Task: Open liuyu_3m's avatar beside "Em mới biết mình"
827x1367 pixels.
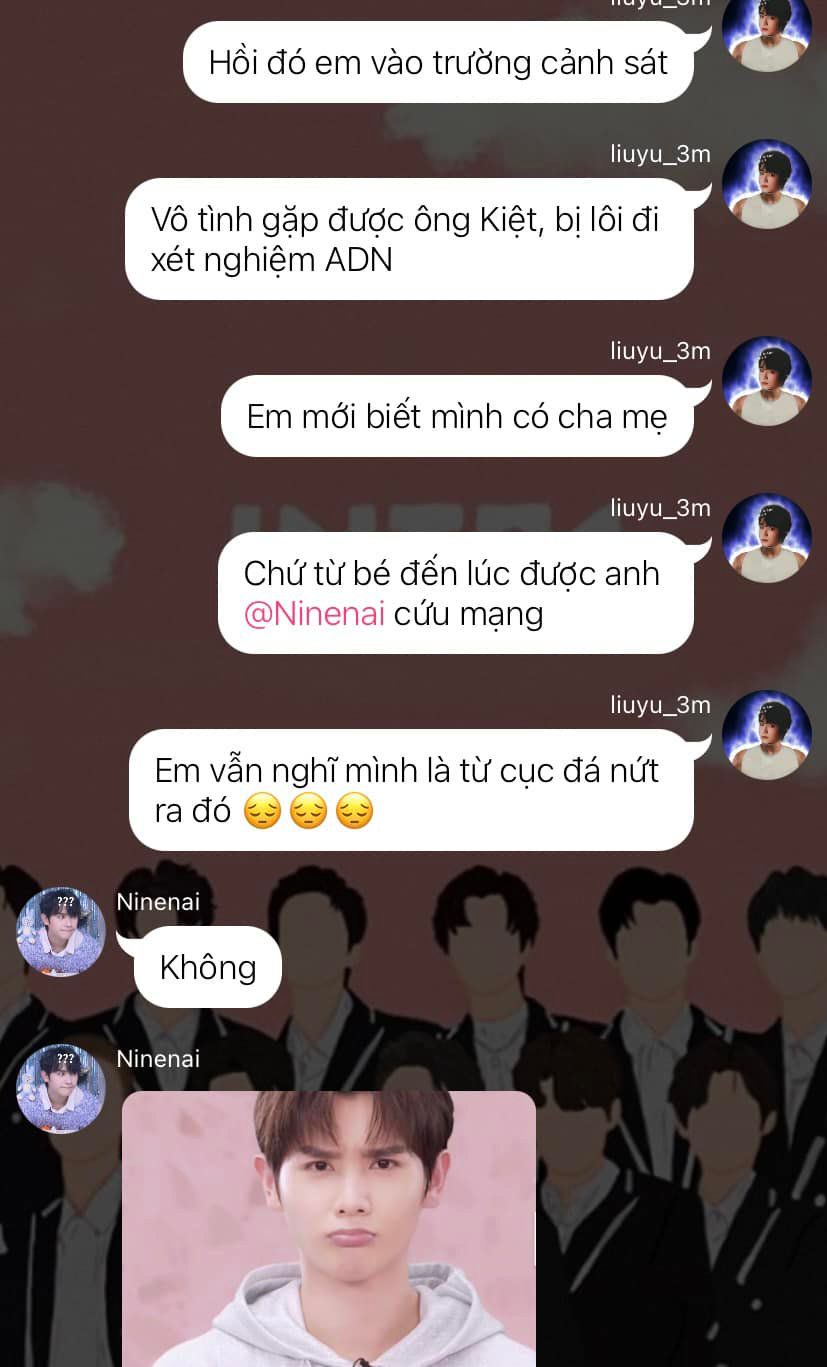Action: (766, 381)
